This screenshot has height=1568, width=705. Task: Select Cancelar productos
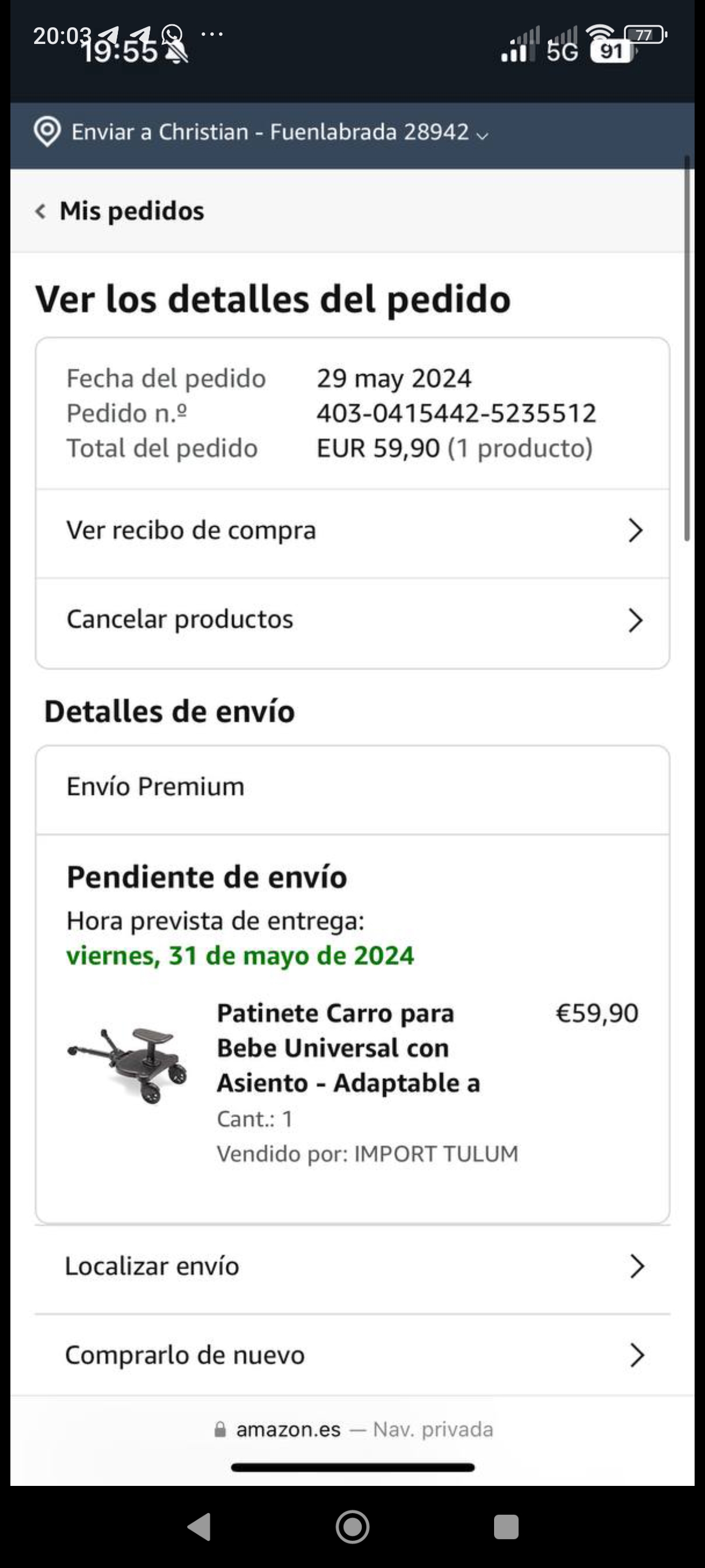coord(352,620)
